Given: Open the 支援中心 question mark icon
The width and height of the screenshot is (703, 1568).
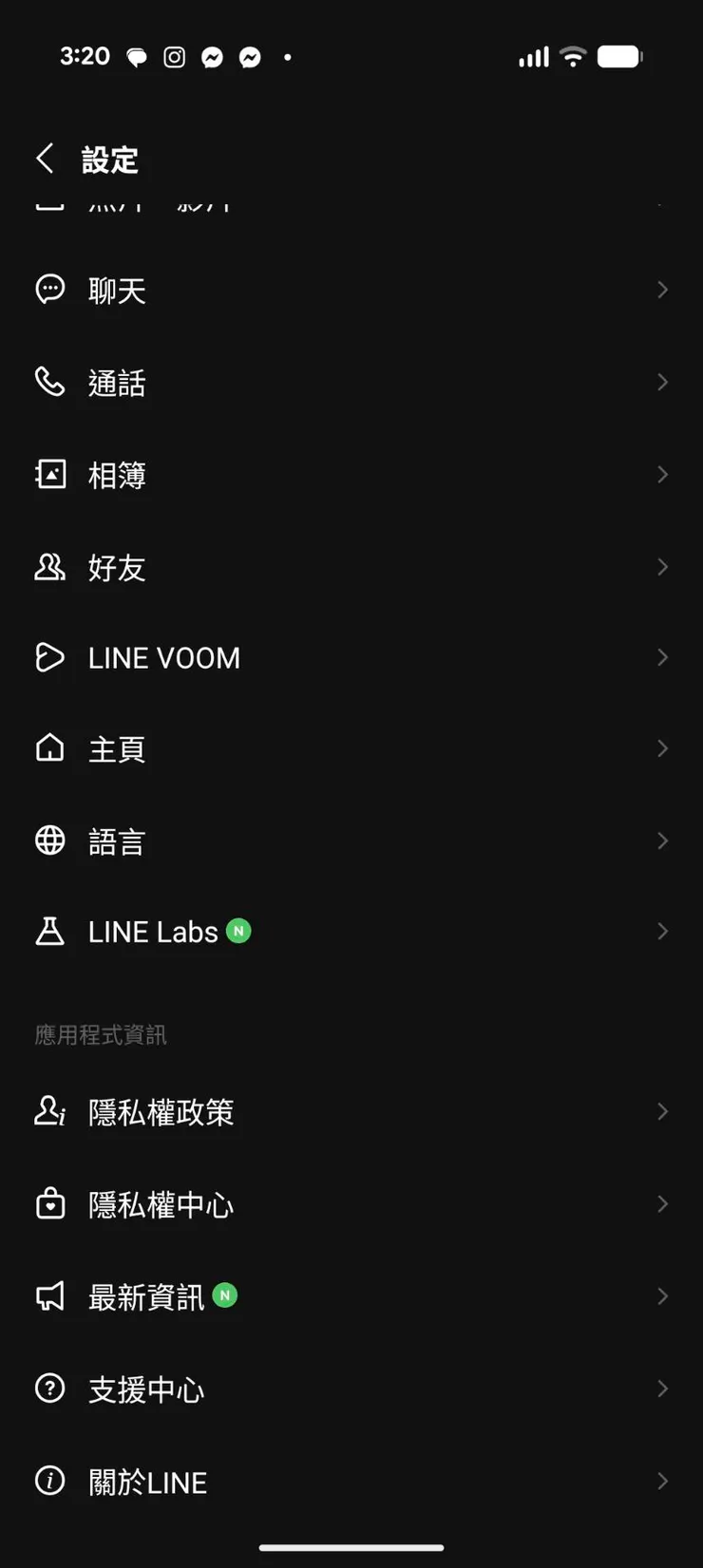Looking at the screenshot, I should 49,1389.
